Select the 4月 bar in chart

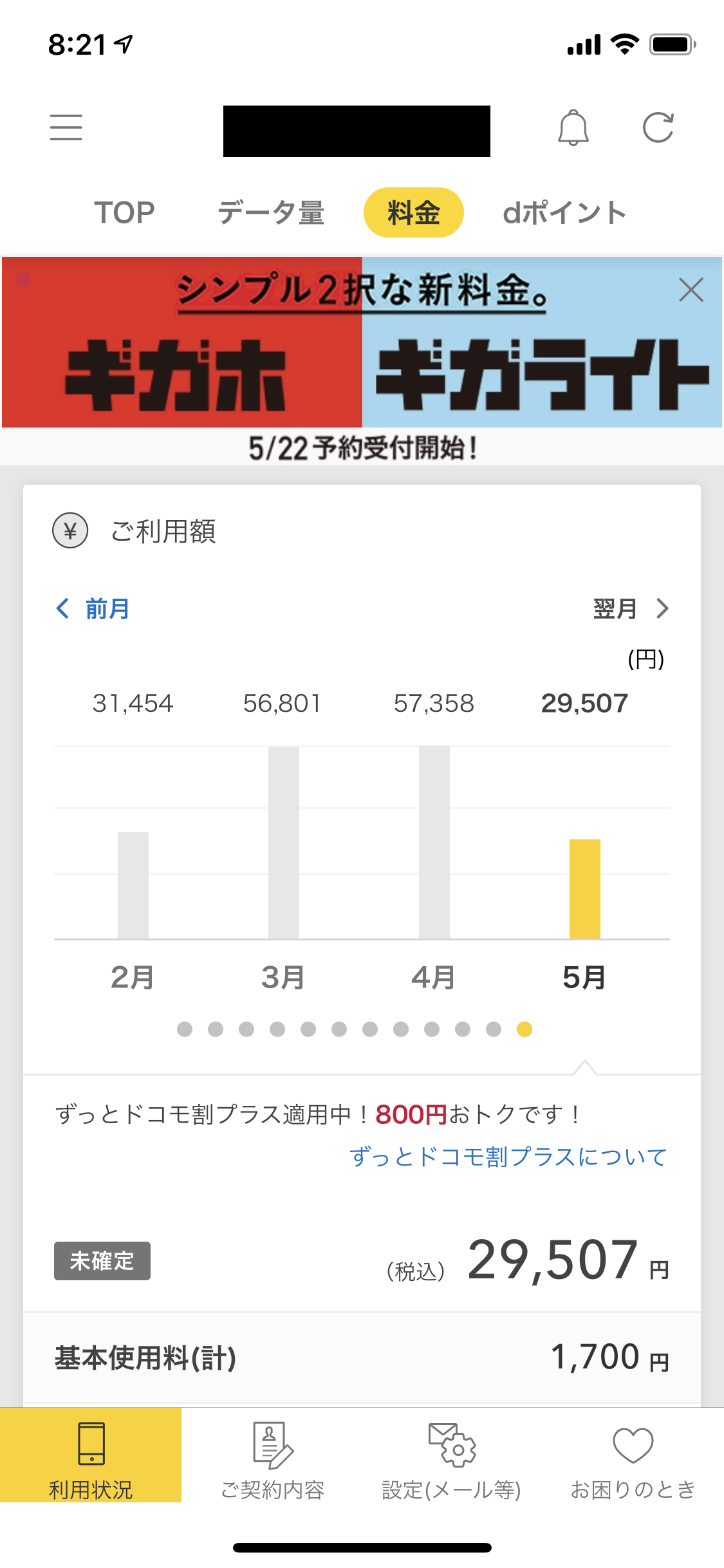pyautogui.click(x=434, y=842)
